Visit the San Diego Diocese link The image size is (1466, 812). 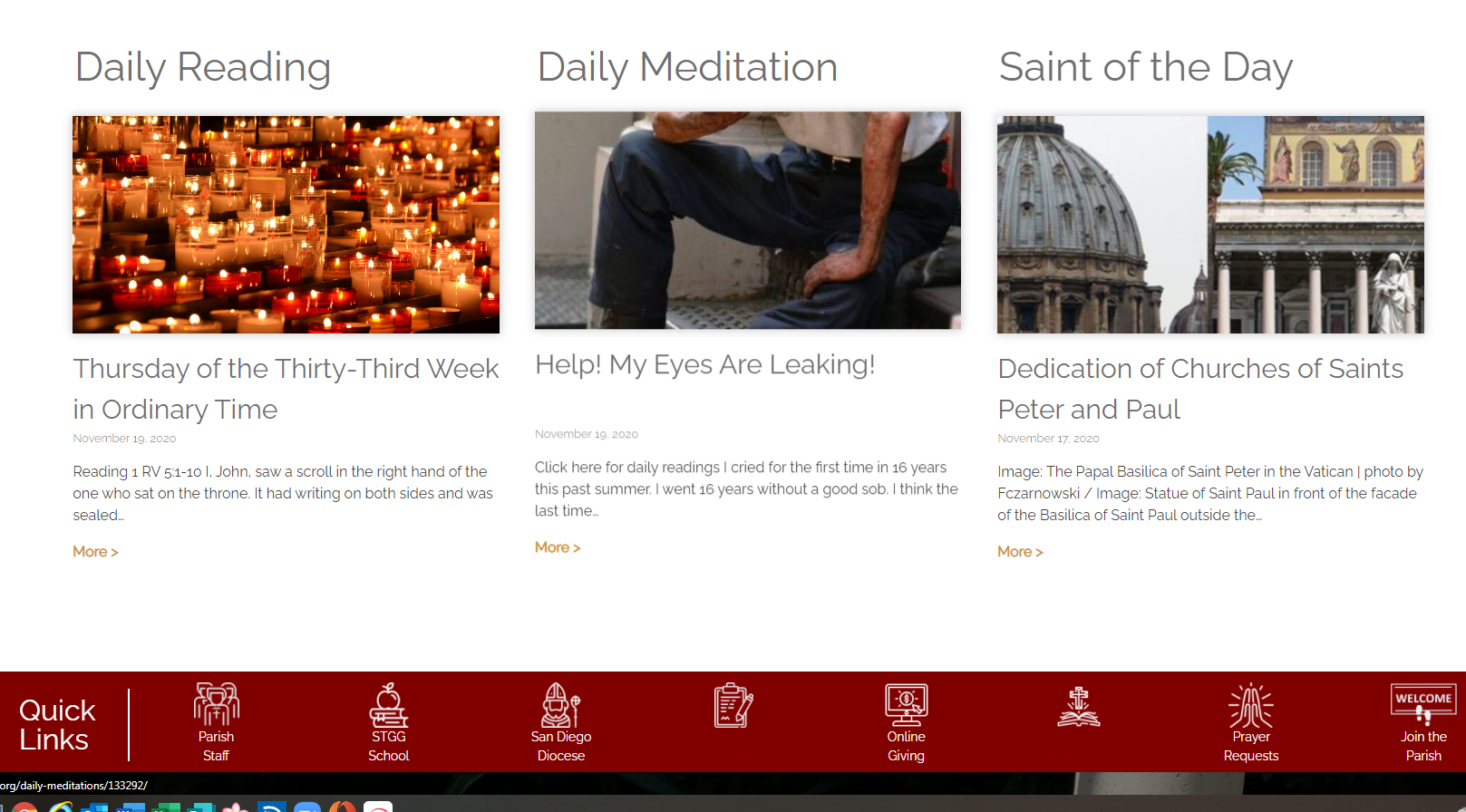click(560, 722)
